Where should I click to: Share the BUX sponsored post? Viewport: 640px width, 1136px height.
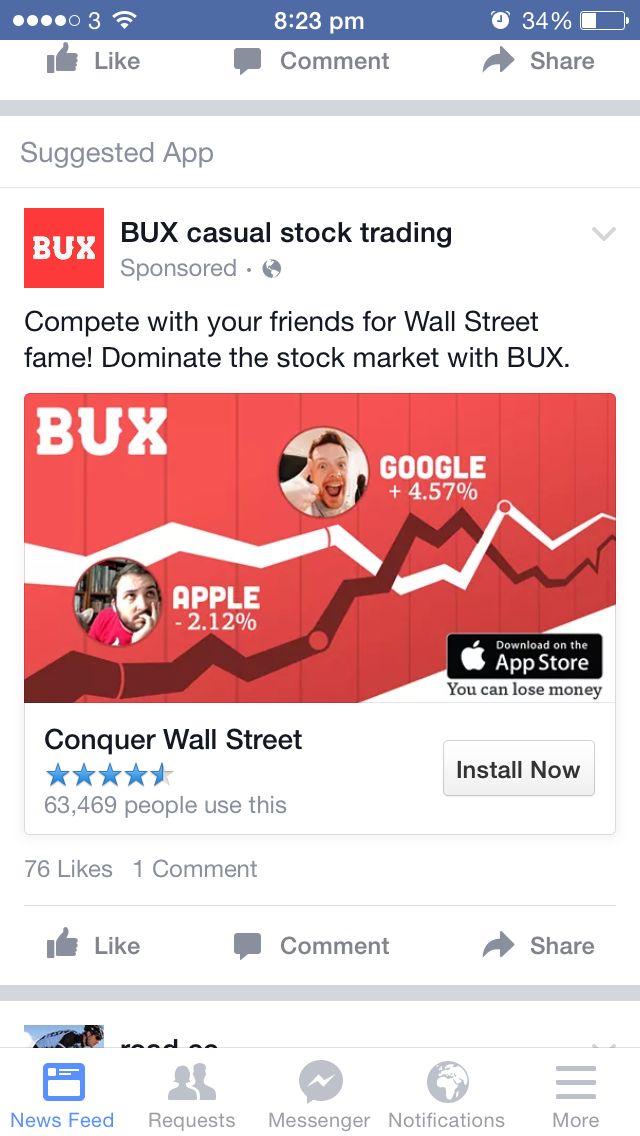click(538, 946)
